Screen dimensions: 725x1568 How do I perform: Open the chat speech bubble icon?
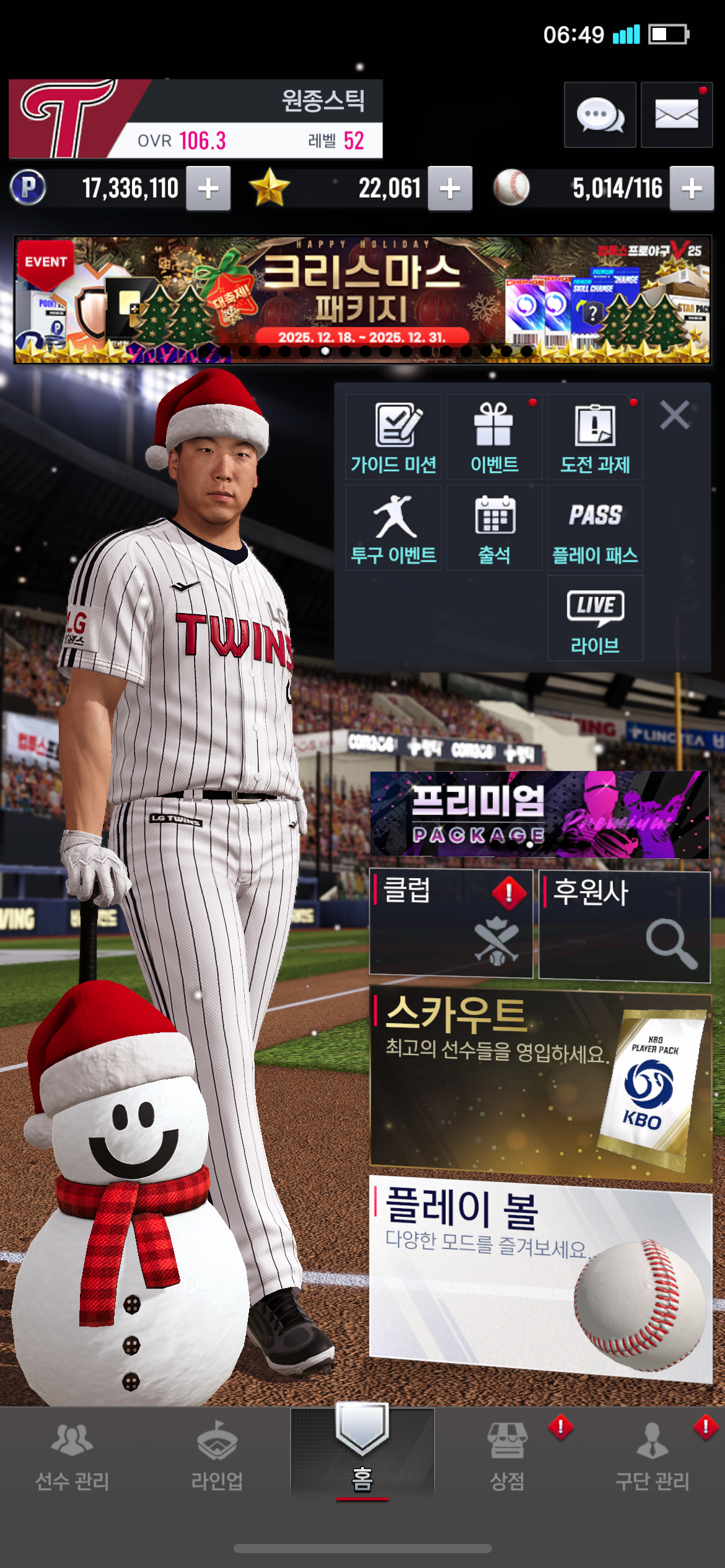tap(600, 115)
